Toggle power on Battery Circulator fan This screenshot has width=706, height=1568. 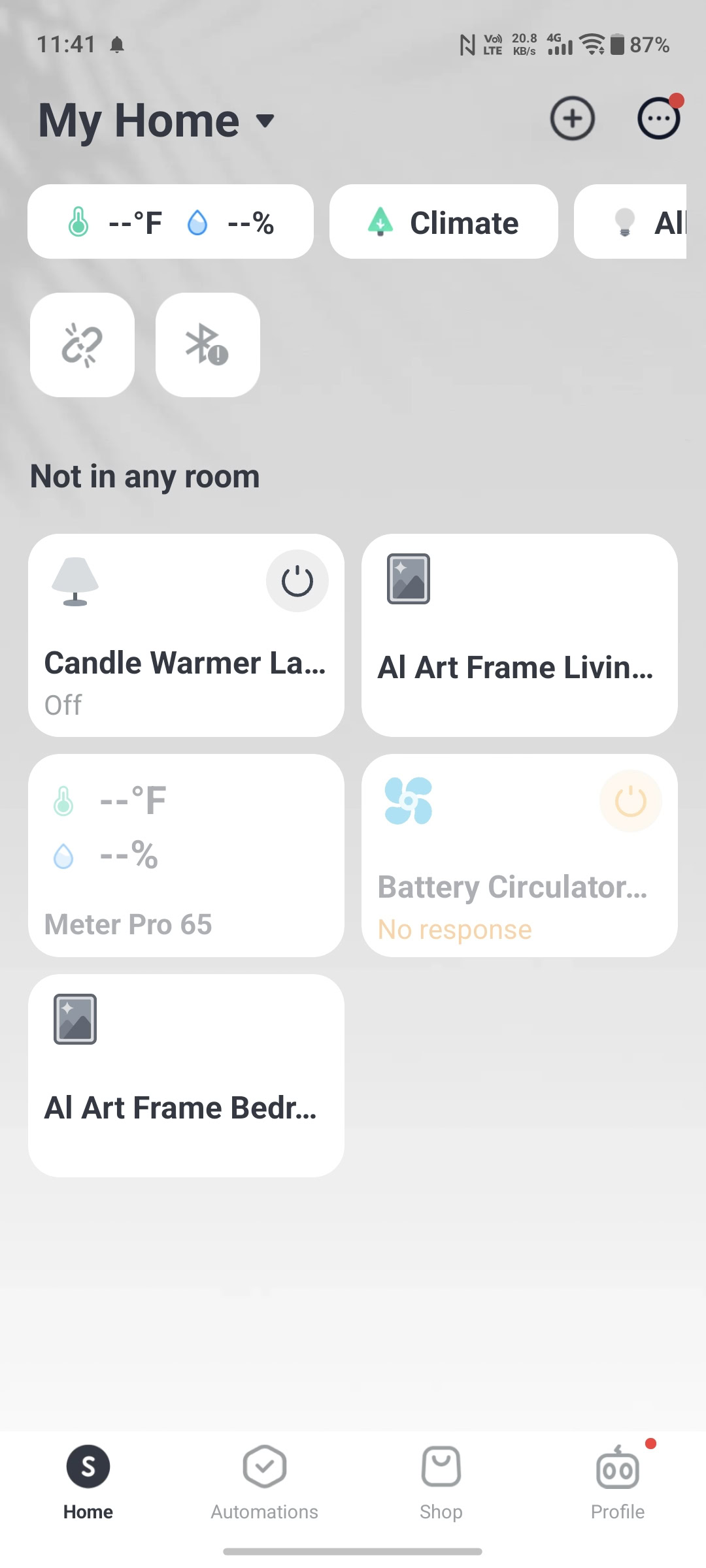[631, 802]
